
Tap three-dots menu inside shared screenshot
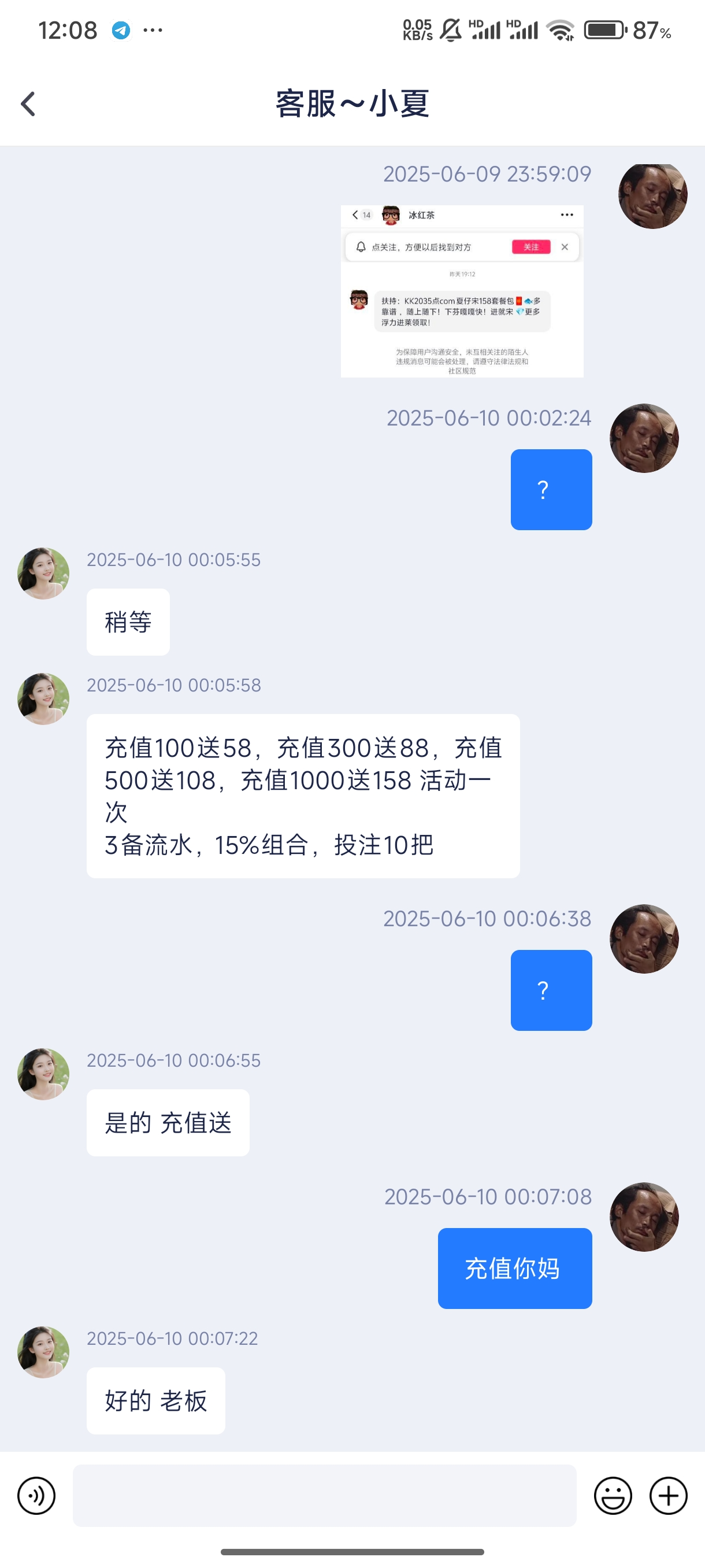tap(566, 215)
